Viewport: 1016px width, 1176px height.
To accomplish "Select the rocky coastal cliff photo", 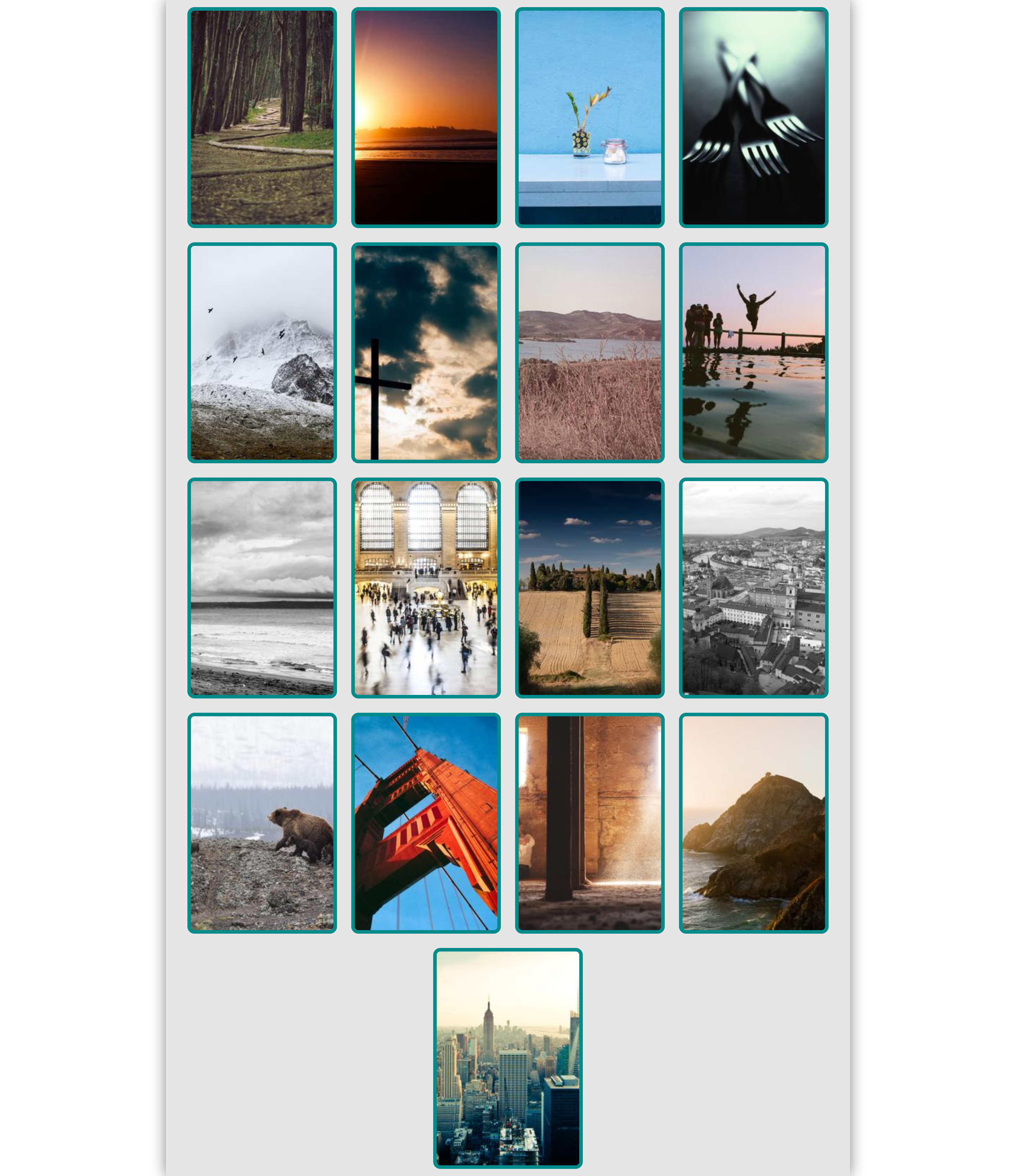I will (753, 823).
